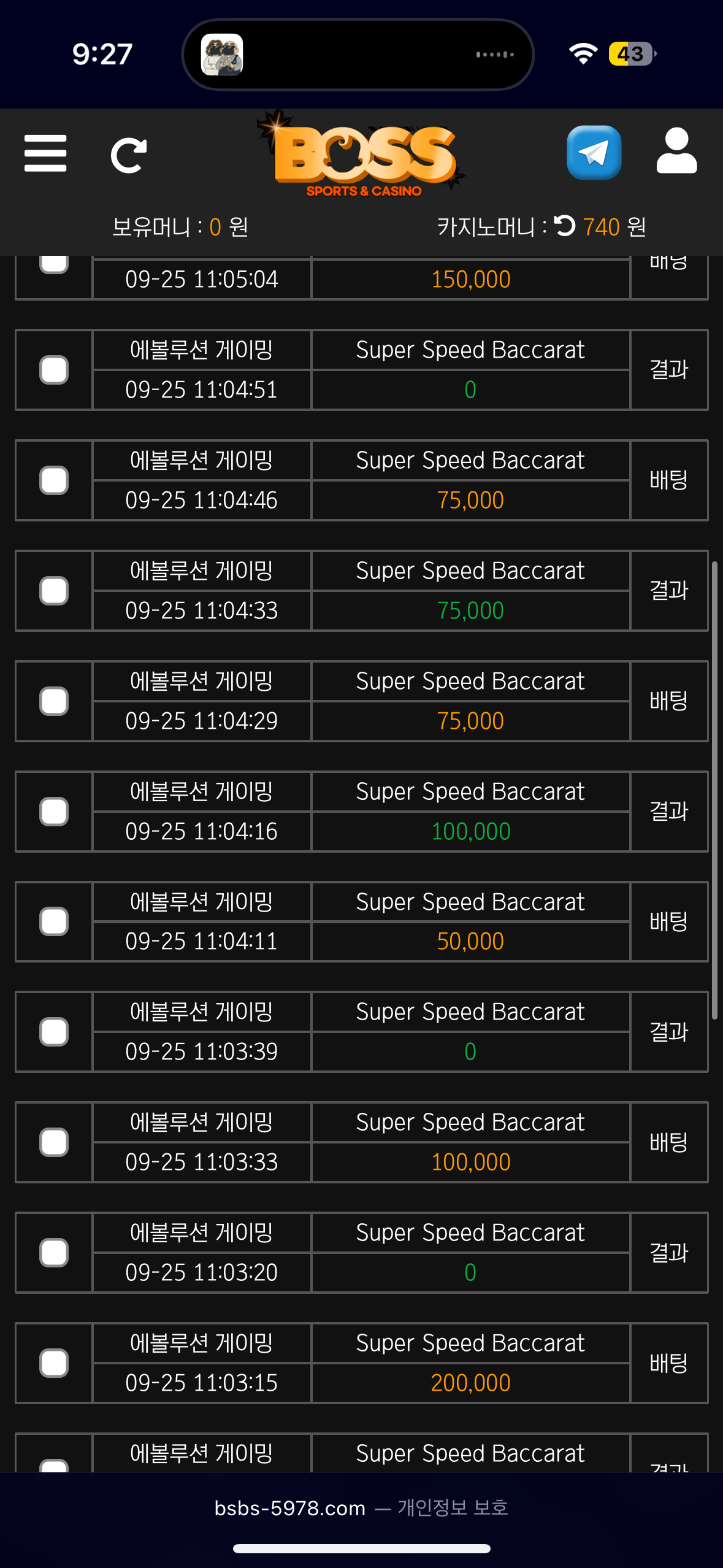723x1568 pixels.
Task: Open the hamburger menu
Action: click(45, 153)
